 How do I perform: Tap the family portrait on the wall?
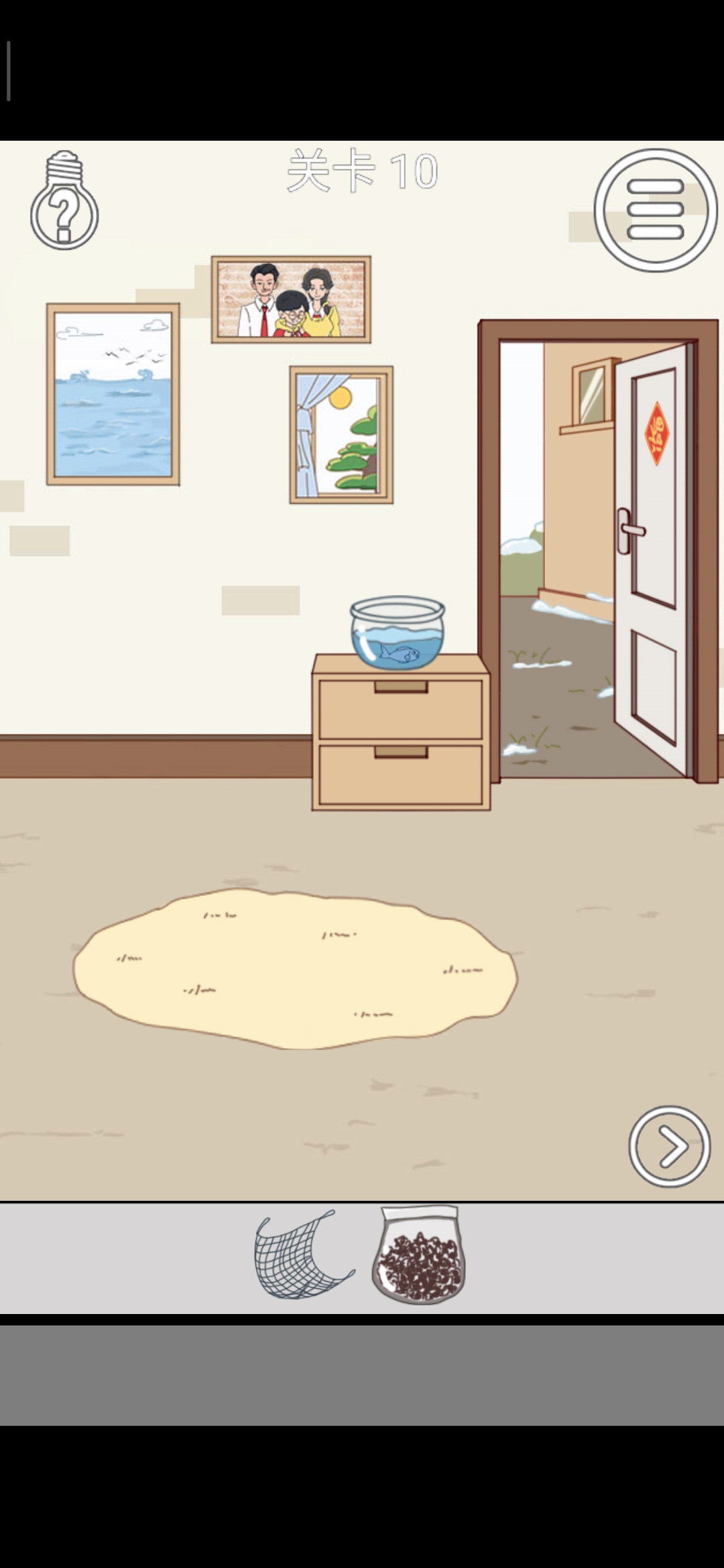[291, 300]
